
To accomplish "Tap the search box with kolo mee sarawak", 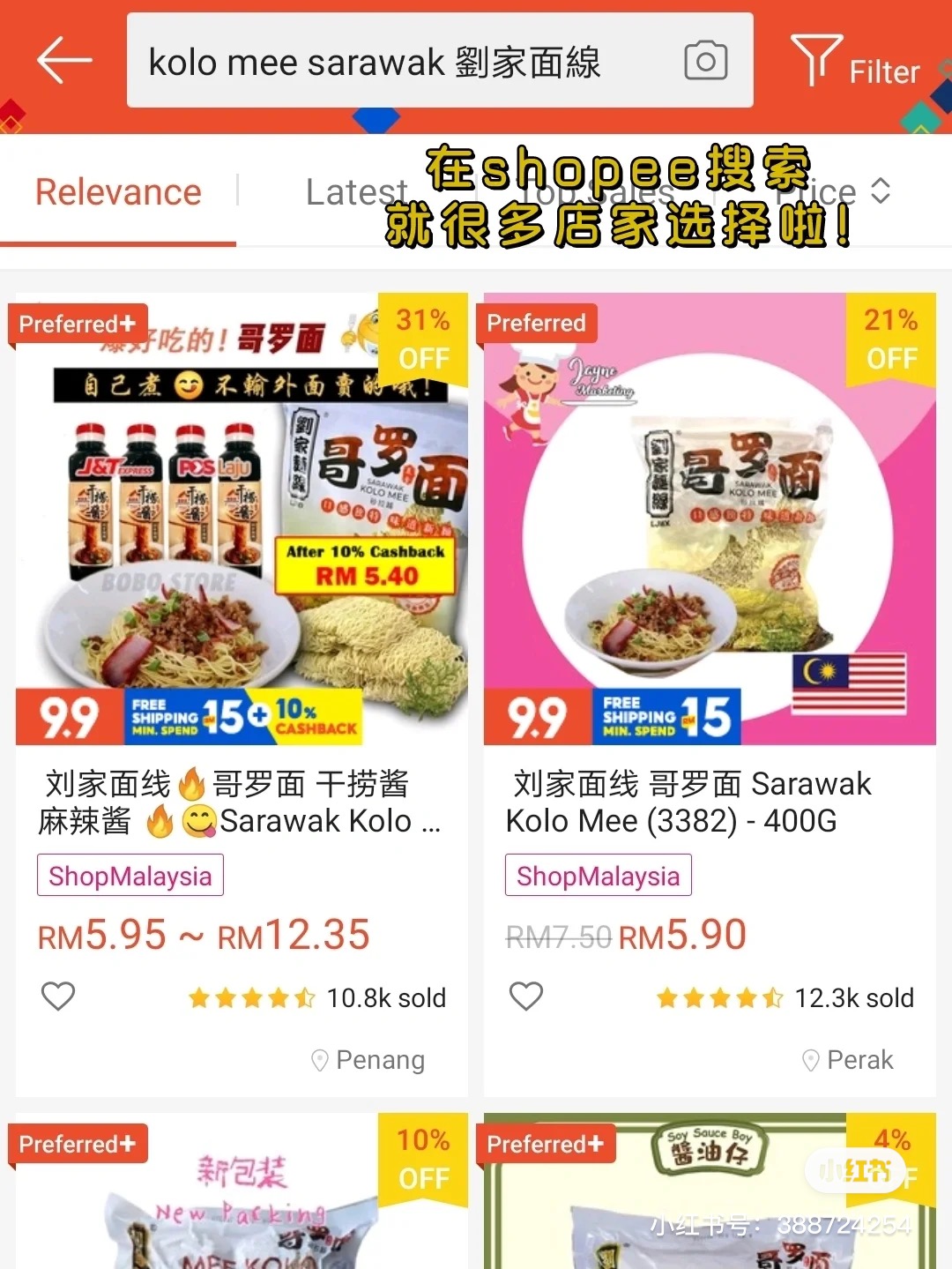I will click(397, 62).
